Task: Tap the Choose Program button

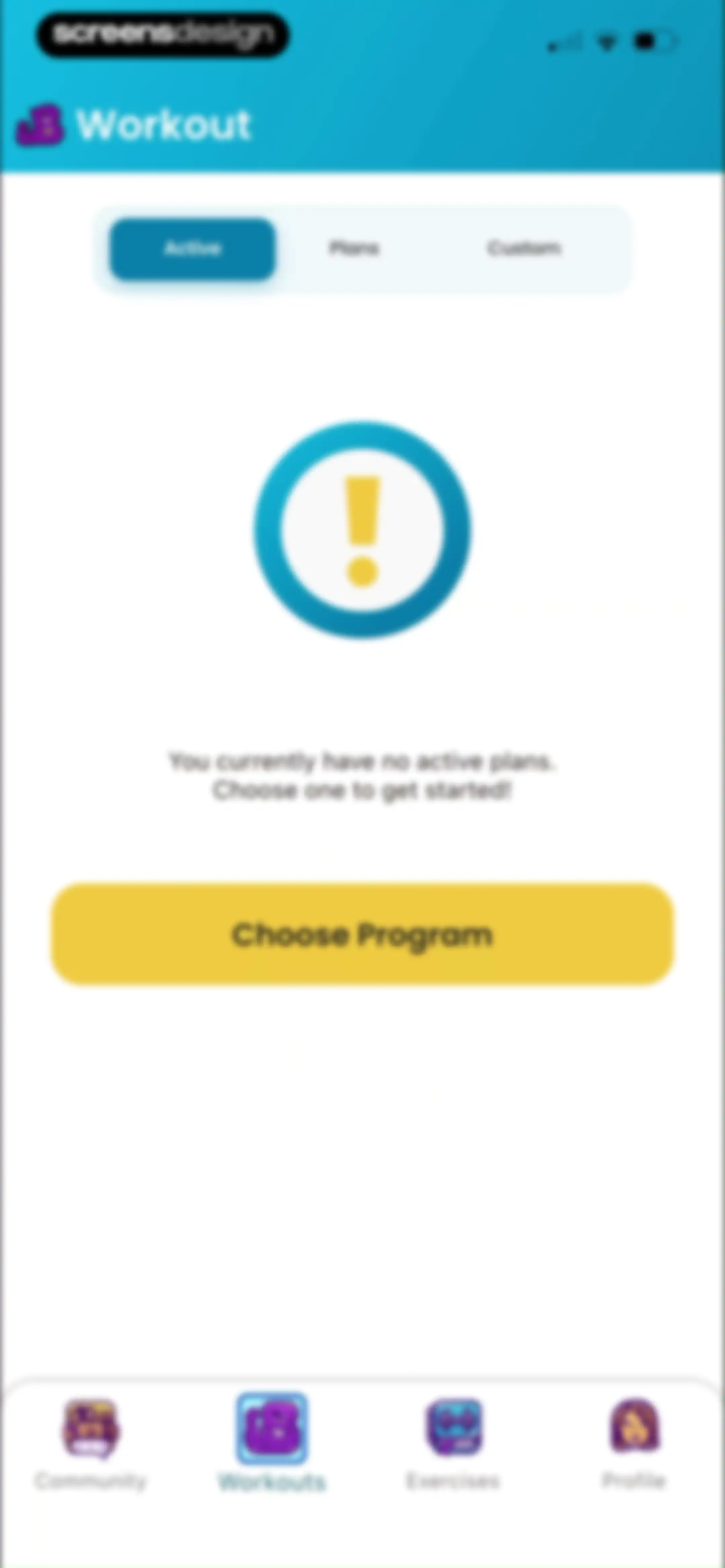Action: pyautogui.click(x=363, y=934)
